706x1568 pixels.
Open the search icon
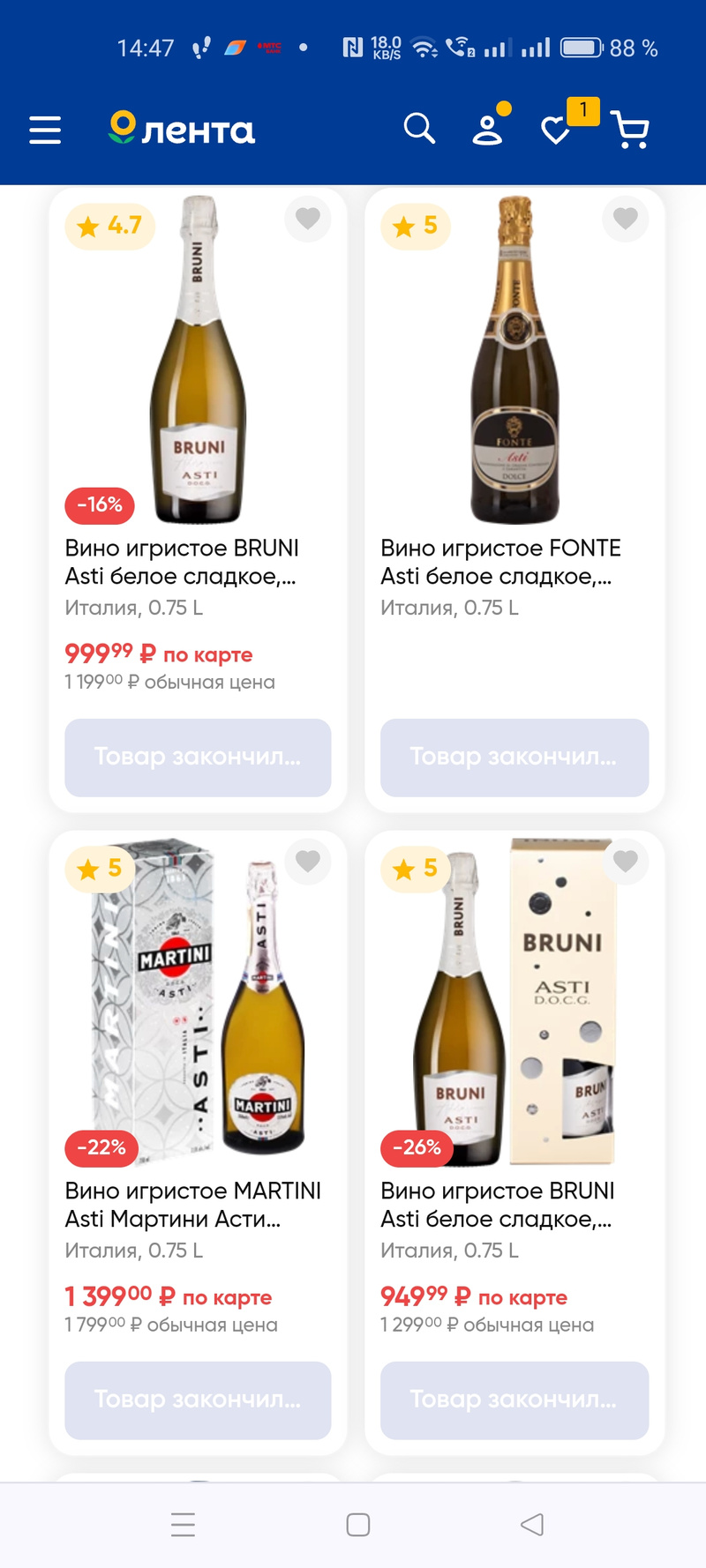coord(419,129)
